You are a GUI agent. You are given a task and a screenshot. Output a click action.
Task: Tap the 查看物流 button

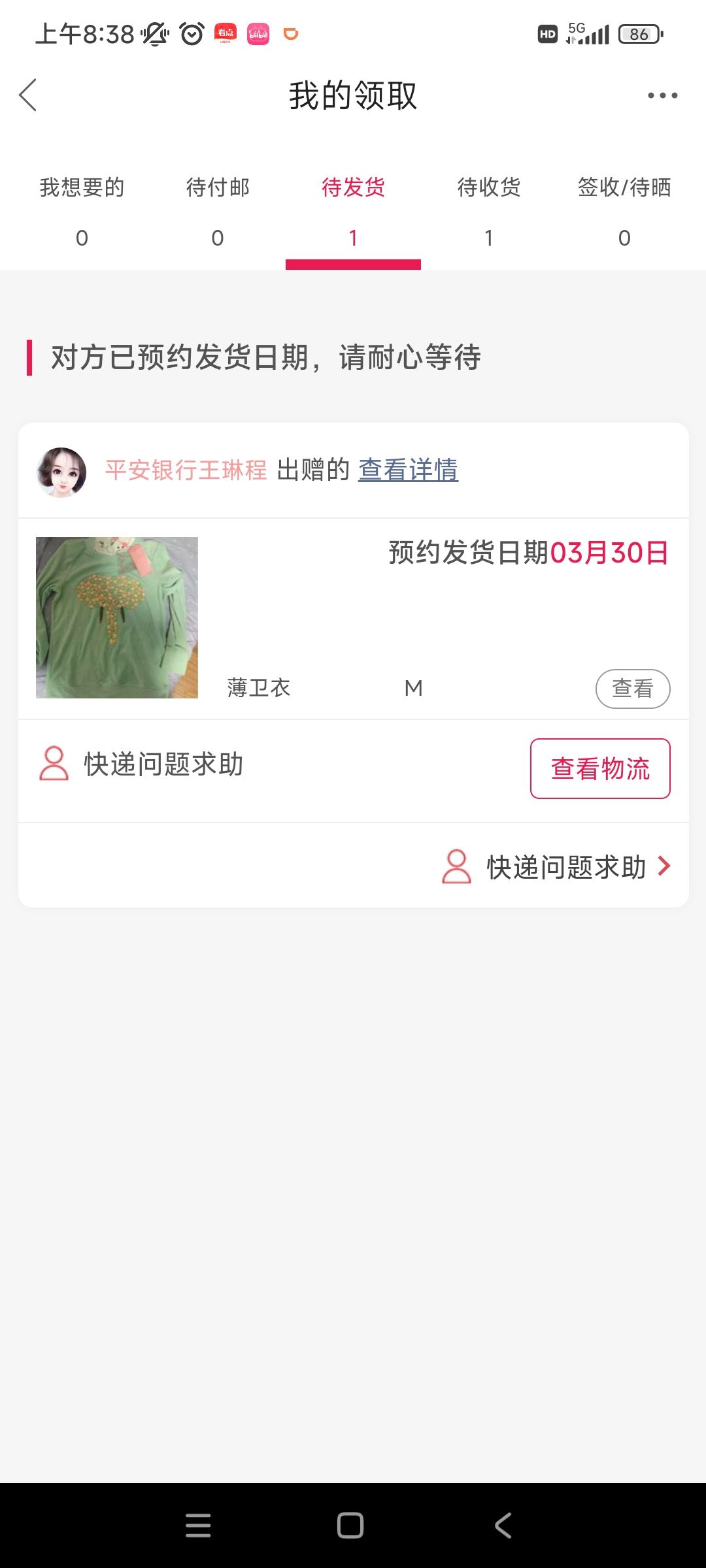[600, 768]
